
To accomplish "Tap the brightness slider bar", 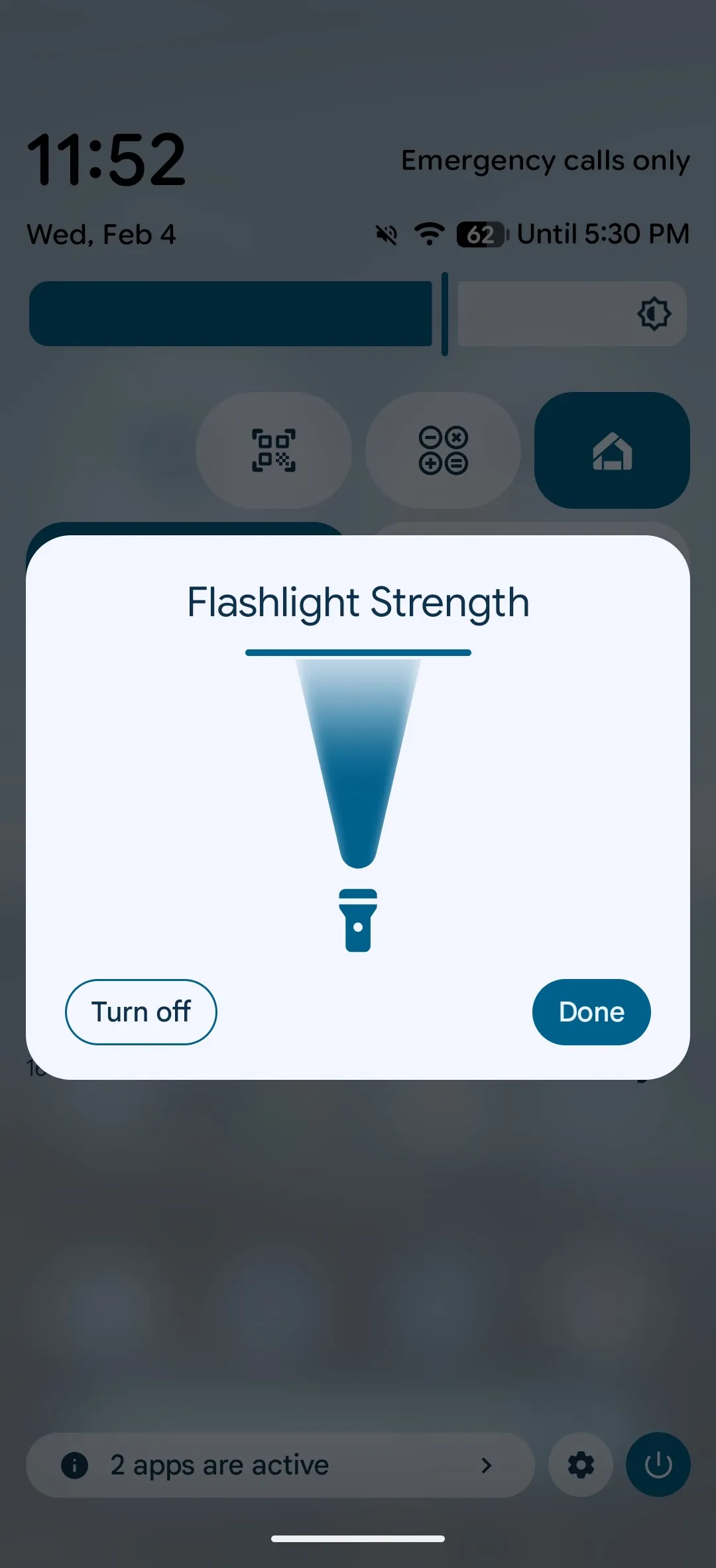I will 358,314.
